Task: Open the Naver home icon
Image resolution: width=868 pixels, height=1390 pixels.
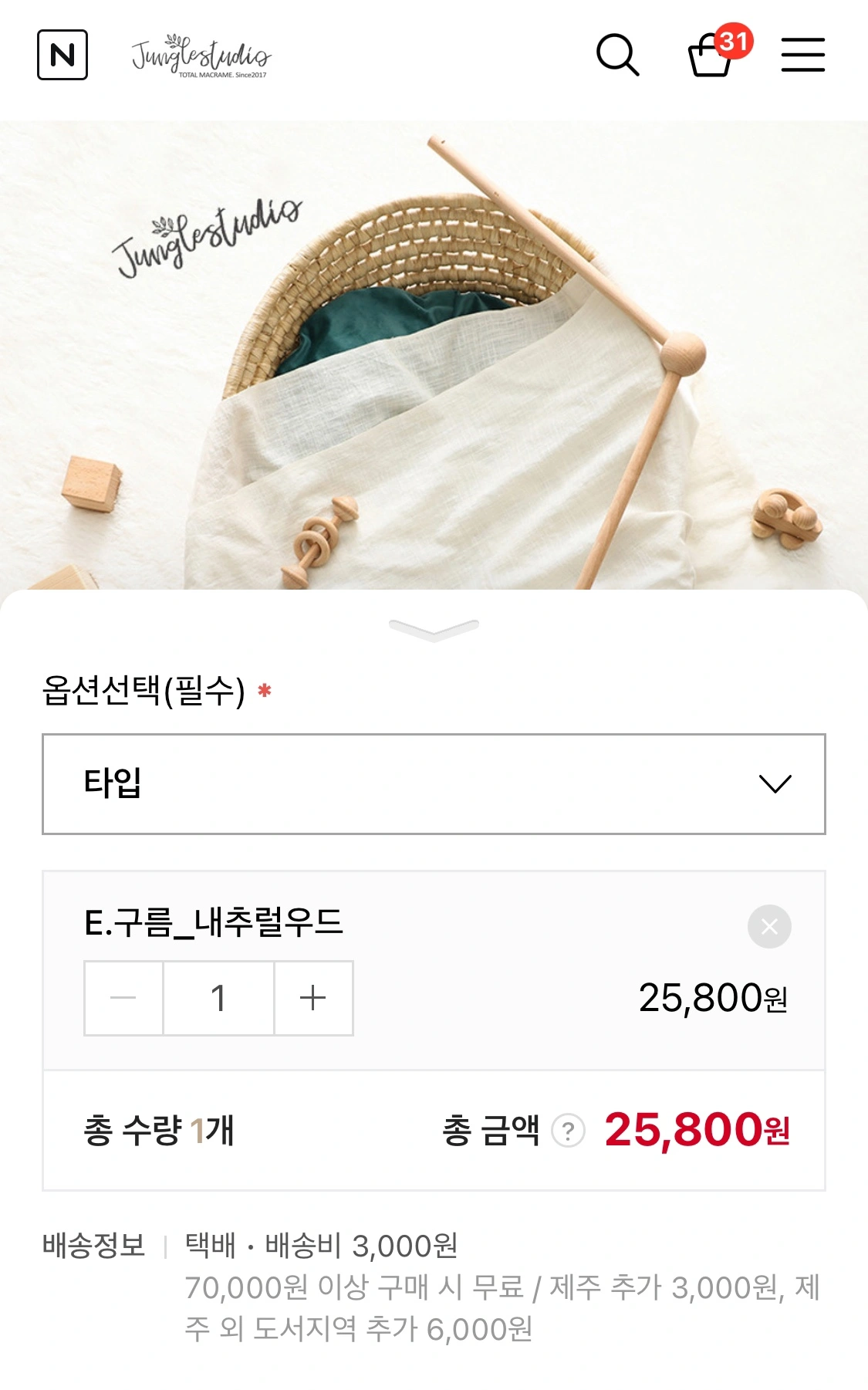Action: (62, 55)
